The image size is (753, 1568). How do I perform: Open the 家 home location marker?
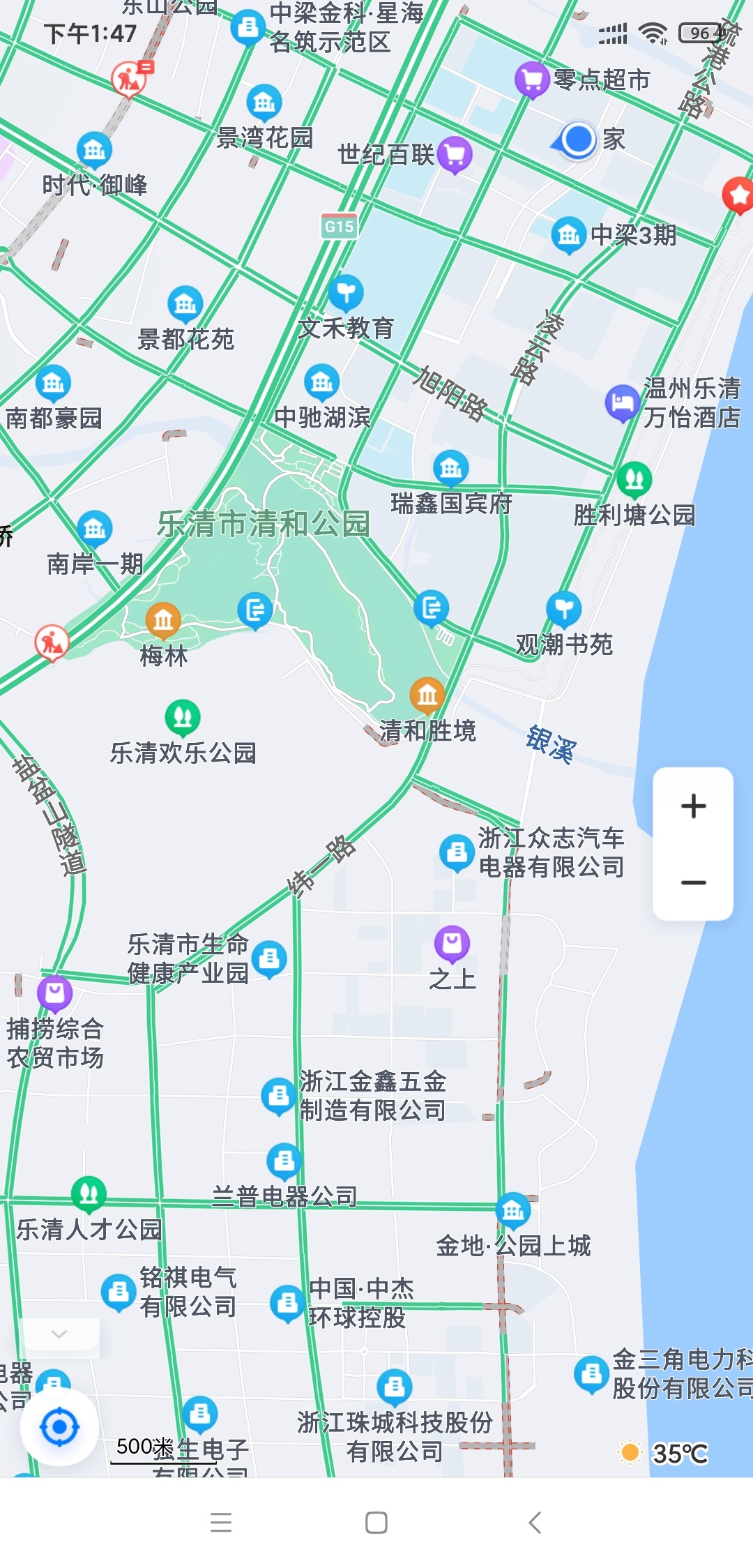577,140
